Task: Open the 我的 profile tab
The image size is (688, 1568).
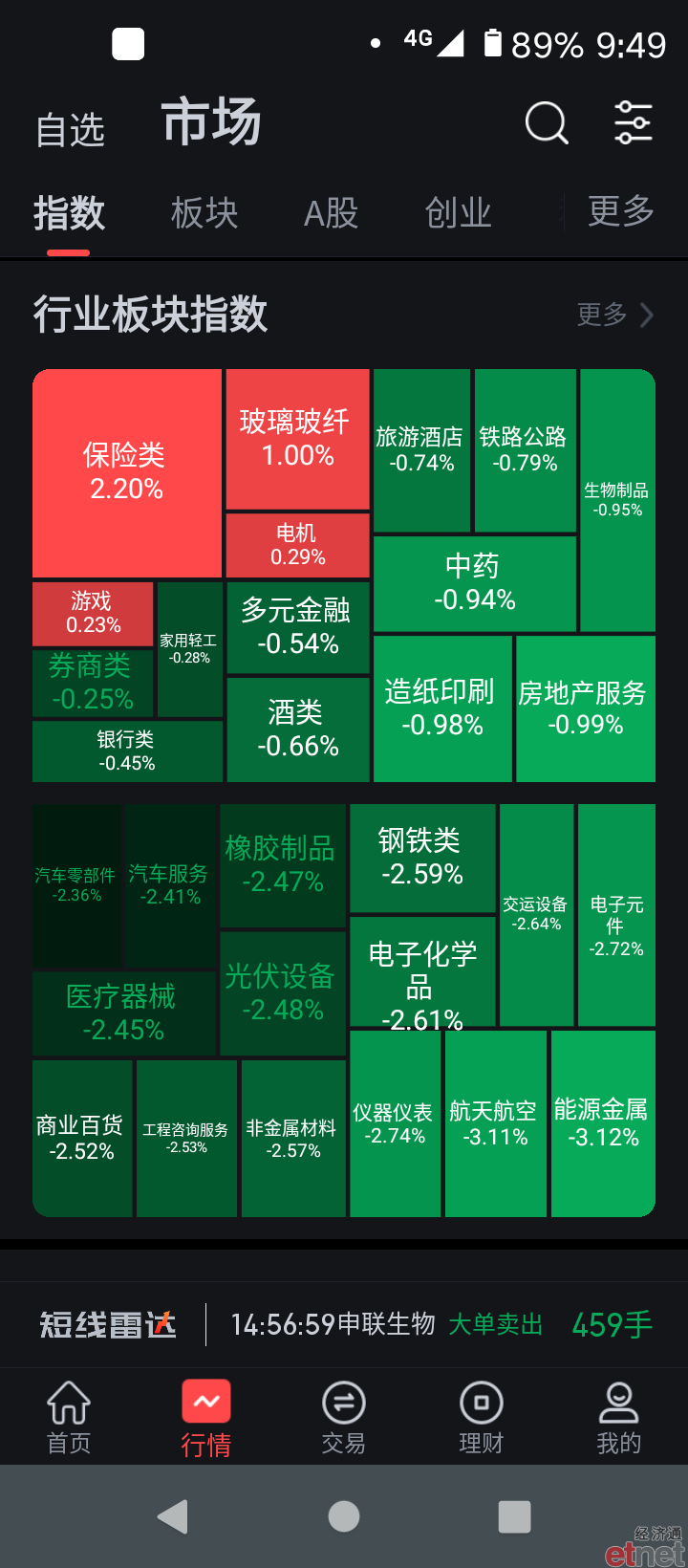Action: coord(618,1417)
